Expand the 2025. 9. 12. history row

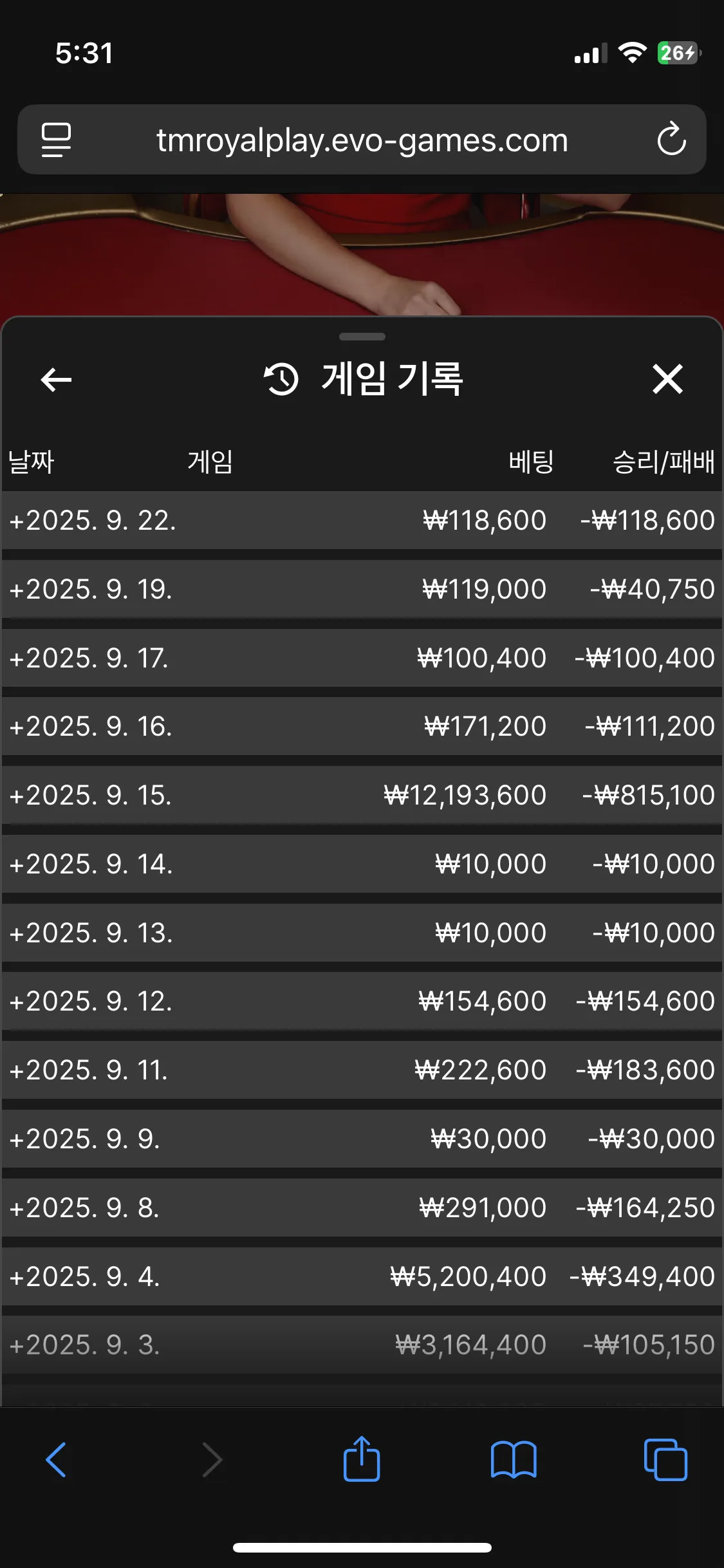[x=362, y=1001]
